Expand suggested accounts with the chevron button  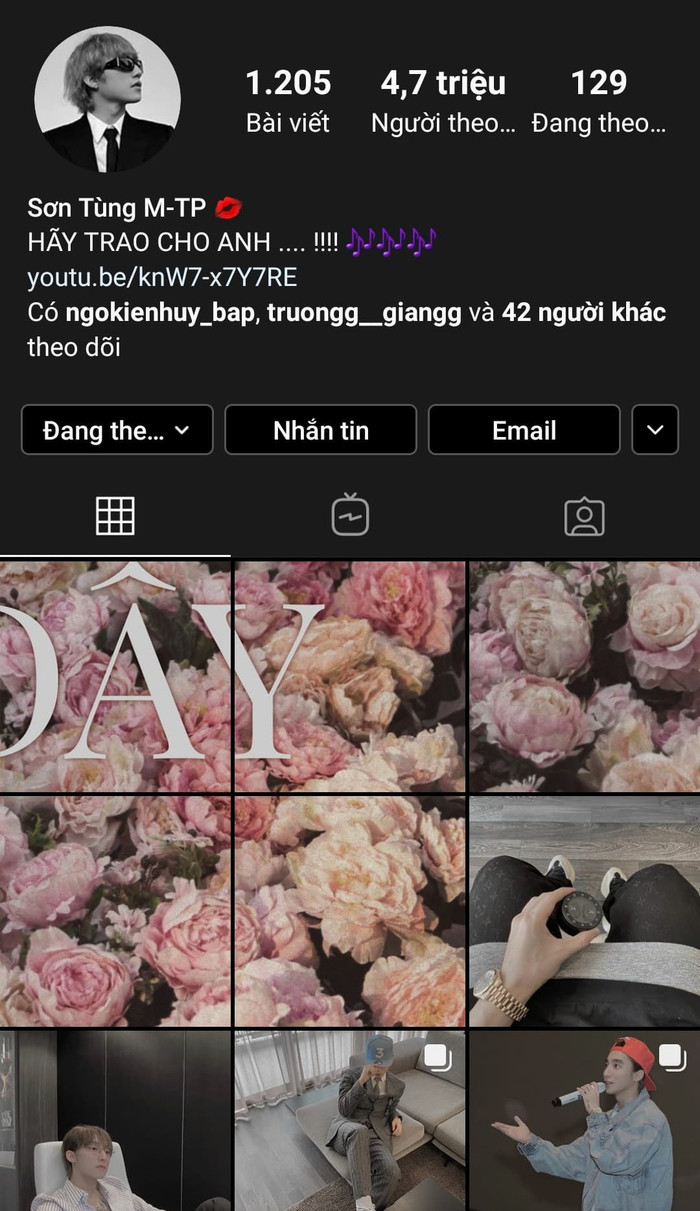click(x=655, y=430)
